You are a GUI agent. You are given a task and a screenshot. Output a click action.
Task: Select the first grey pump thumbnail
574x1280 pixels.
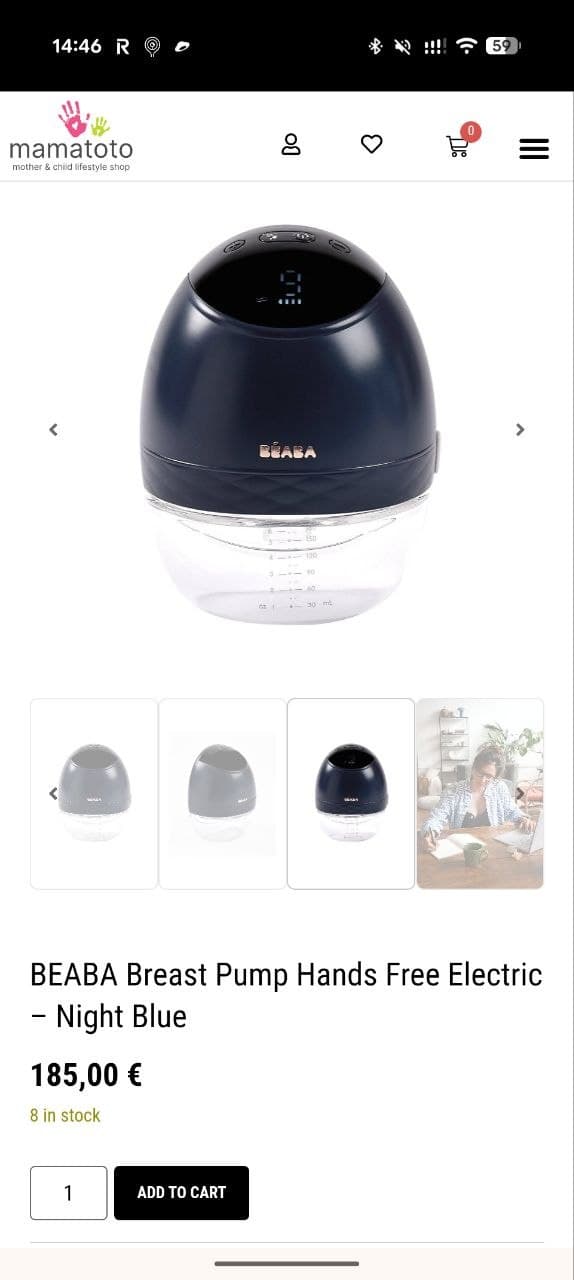point(94,794)
